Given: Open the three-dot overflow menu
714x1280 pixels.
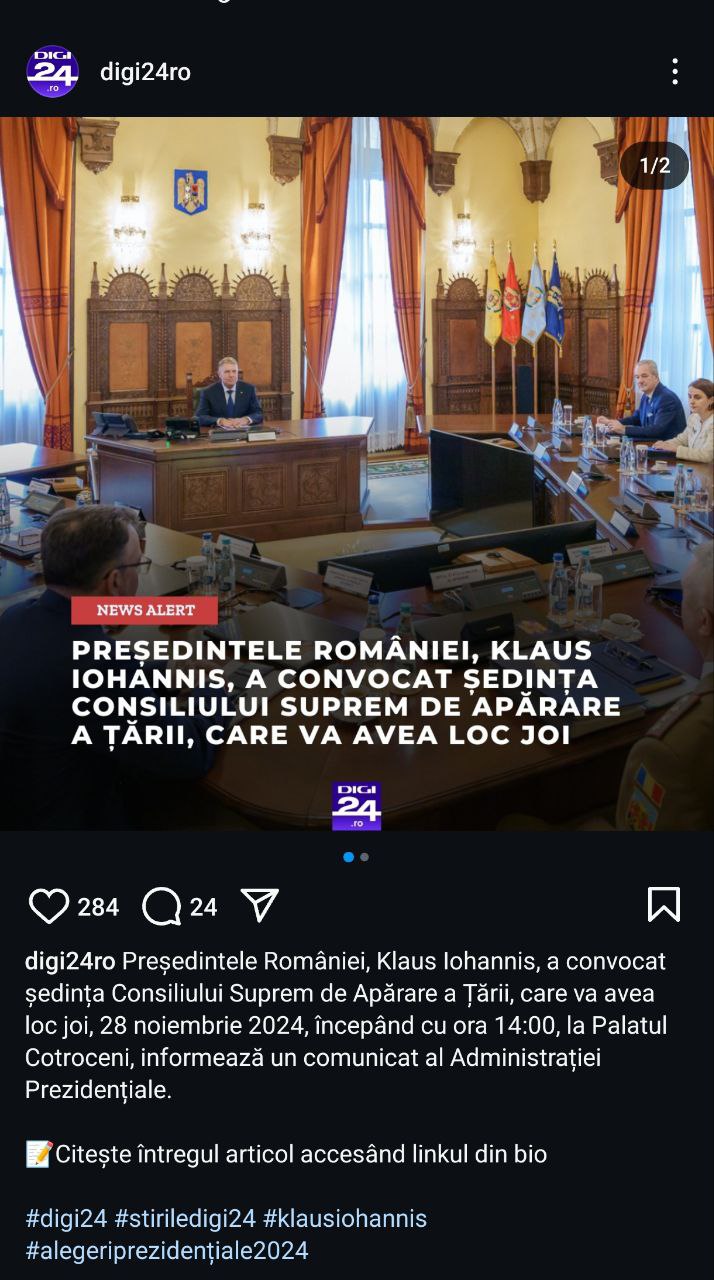Looking at the screenshot, I should point(675,72).
